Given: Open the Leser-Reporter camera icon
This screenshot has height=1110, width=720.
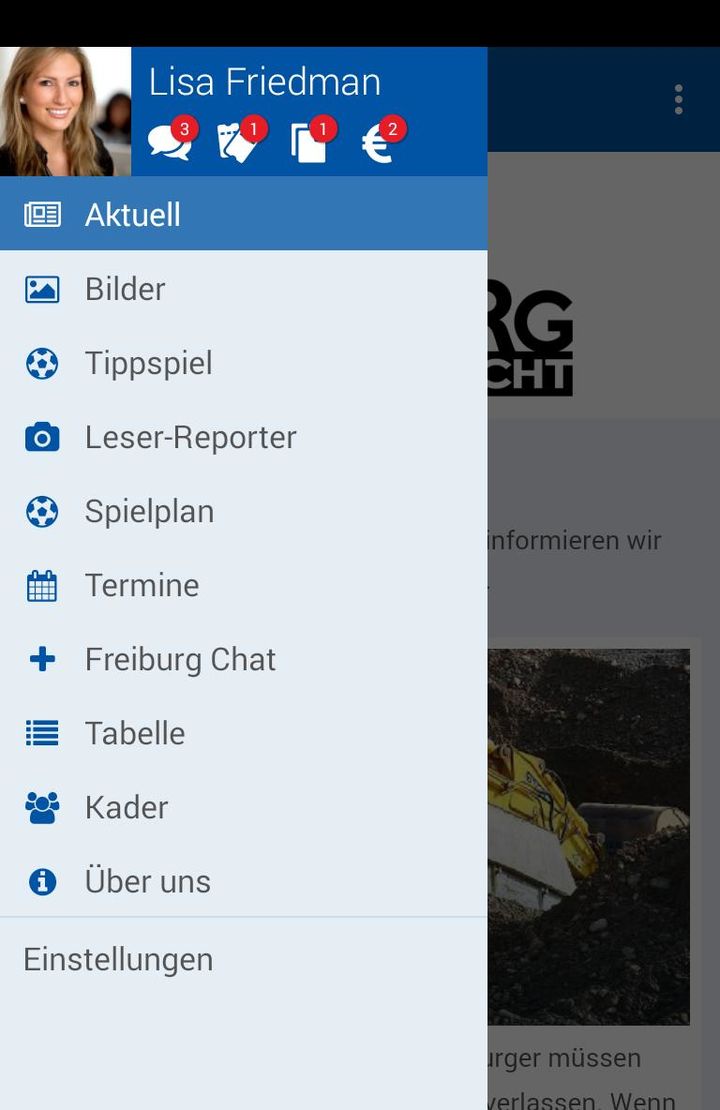Looking at the screenshot, I should click(40, 436).
